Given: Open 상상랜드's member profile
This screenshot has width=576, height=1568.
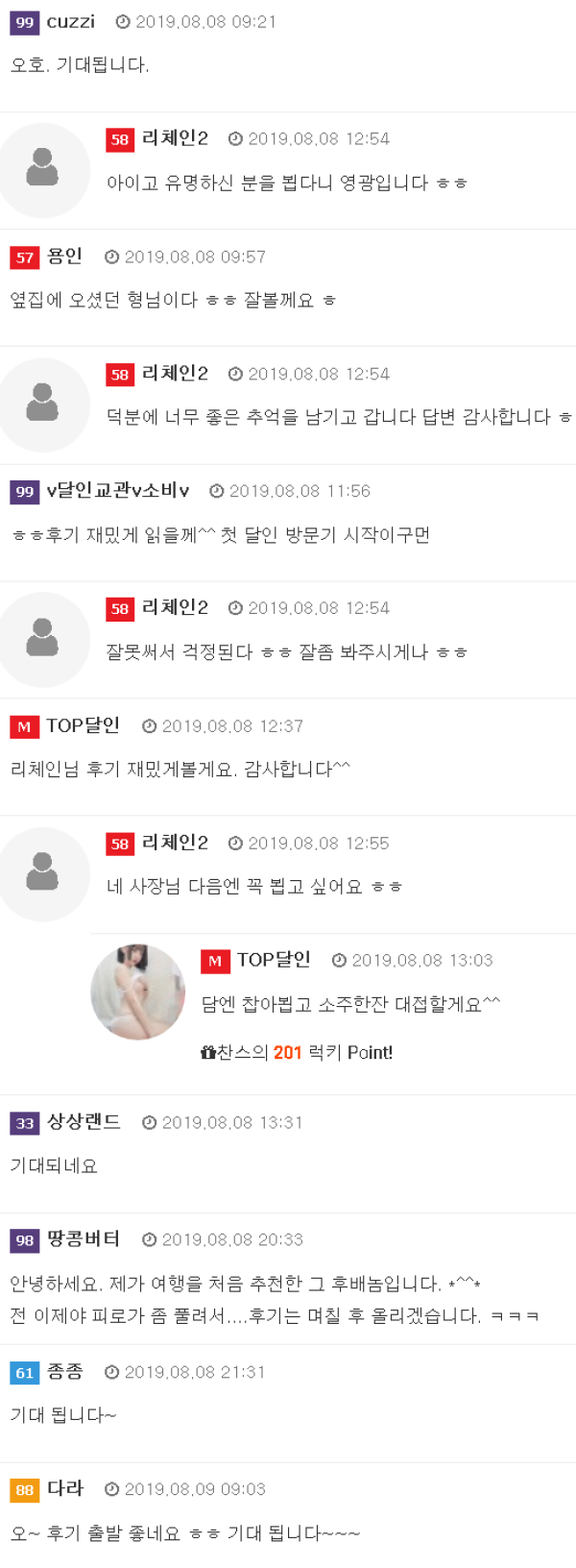Looking at the screenshot, I should [x=84, y=1122].
